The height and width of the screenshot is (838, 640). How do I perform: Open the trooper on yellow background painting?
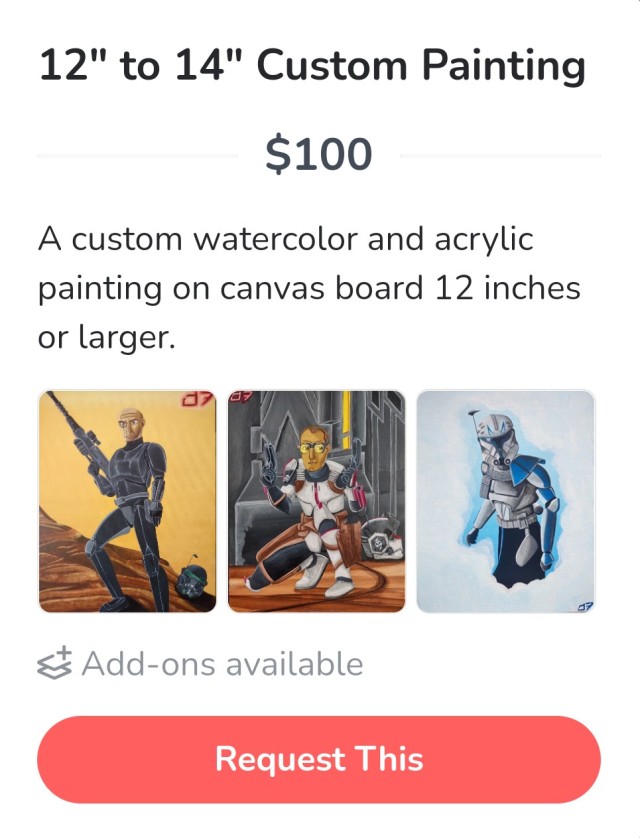pos(127,501)
